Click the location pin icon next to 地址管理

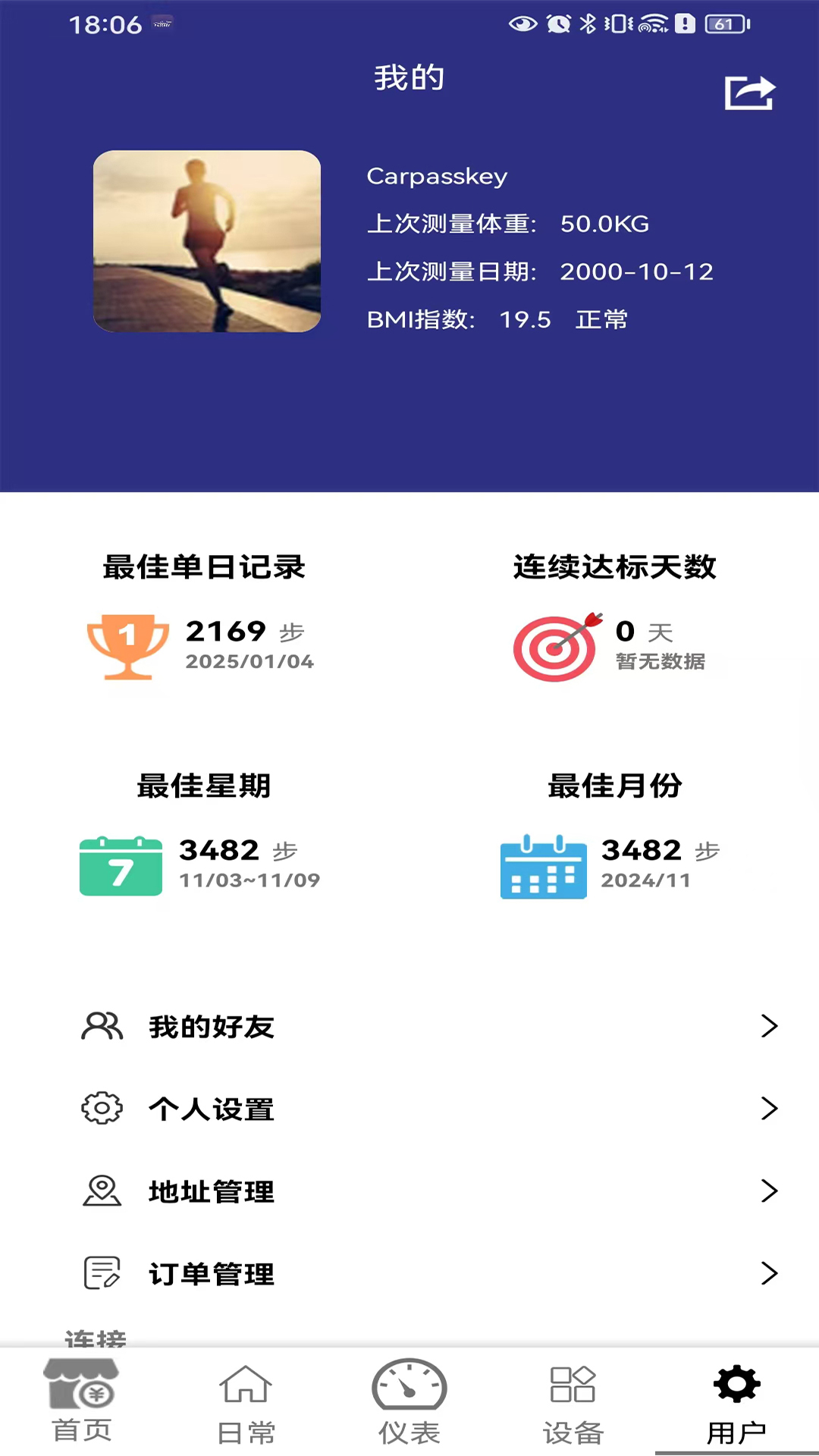[99, 1191]
